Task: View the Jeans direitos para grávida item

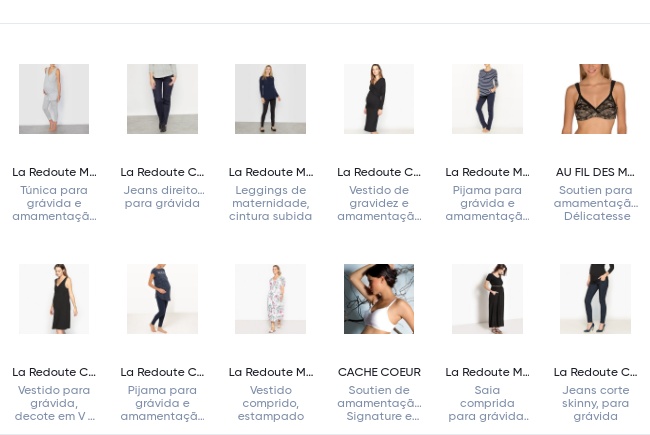Action: pos(162,99)
